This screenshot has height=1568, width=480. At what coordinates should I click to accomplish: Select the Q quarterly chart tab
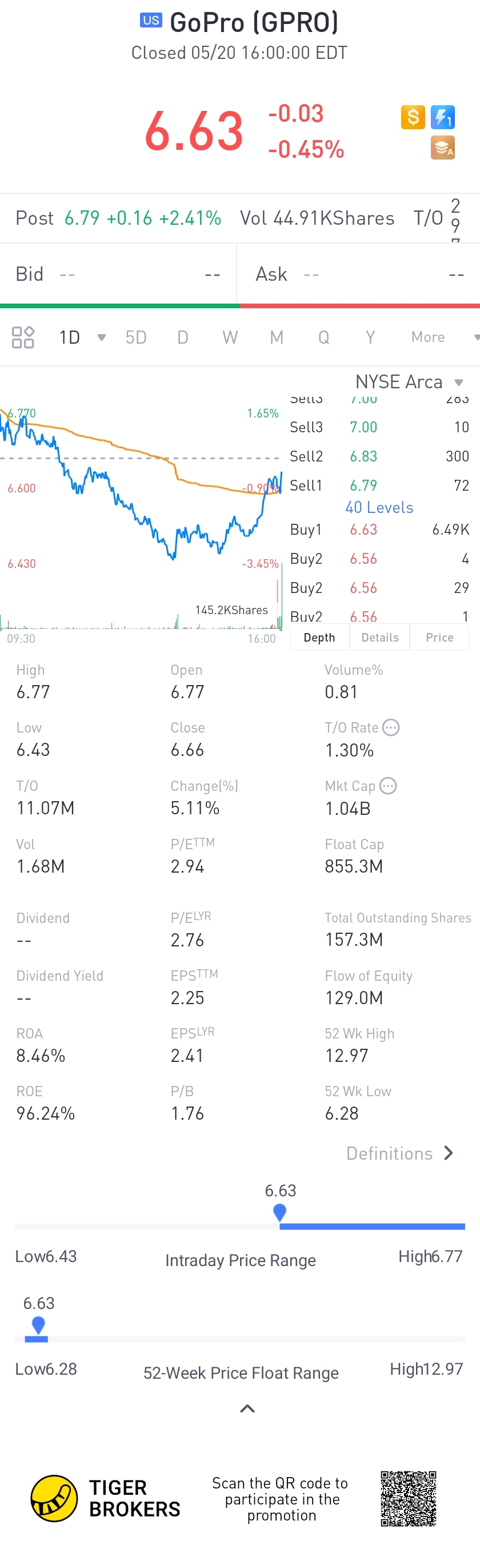click(323, 337)
